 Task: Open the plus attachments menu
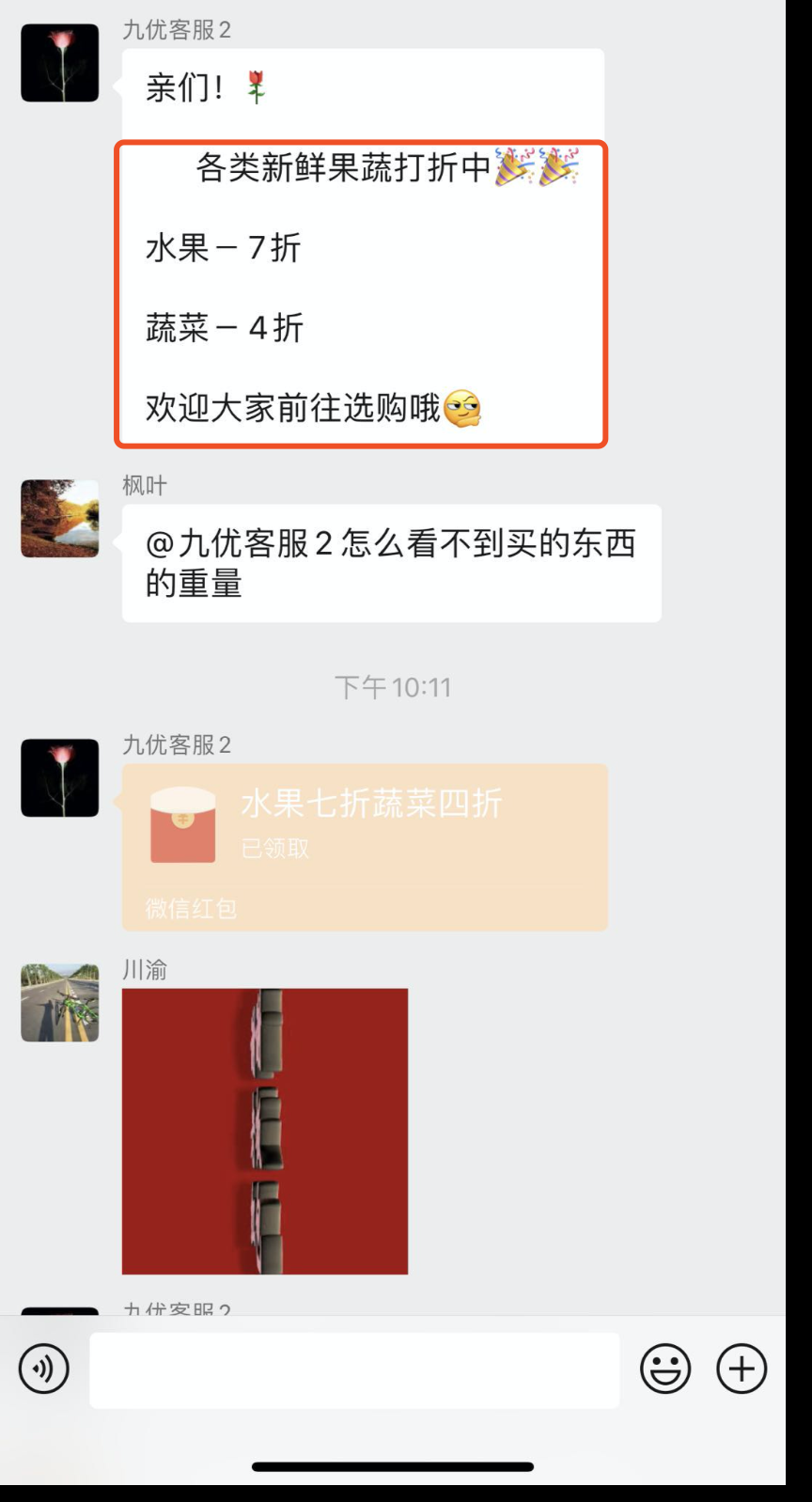point(742,1369)
